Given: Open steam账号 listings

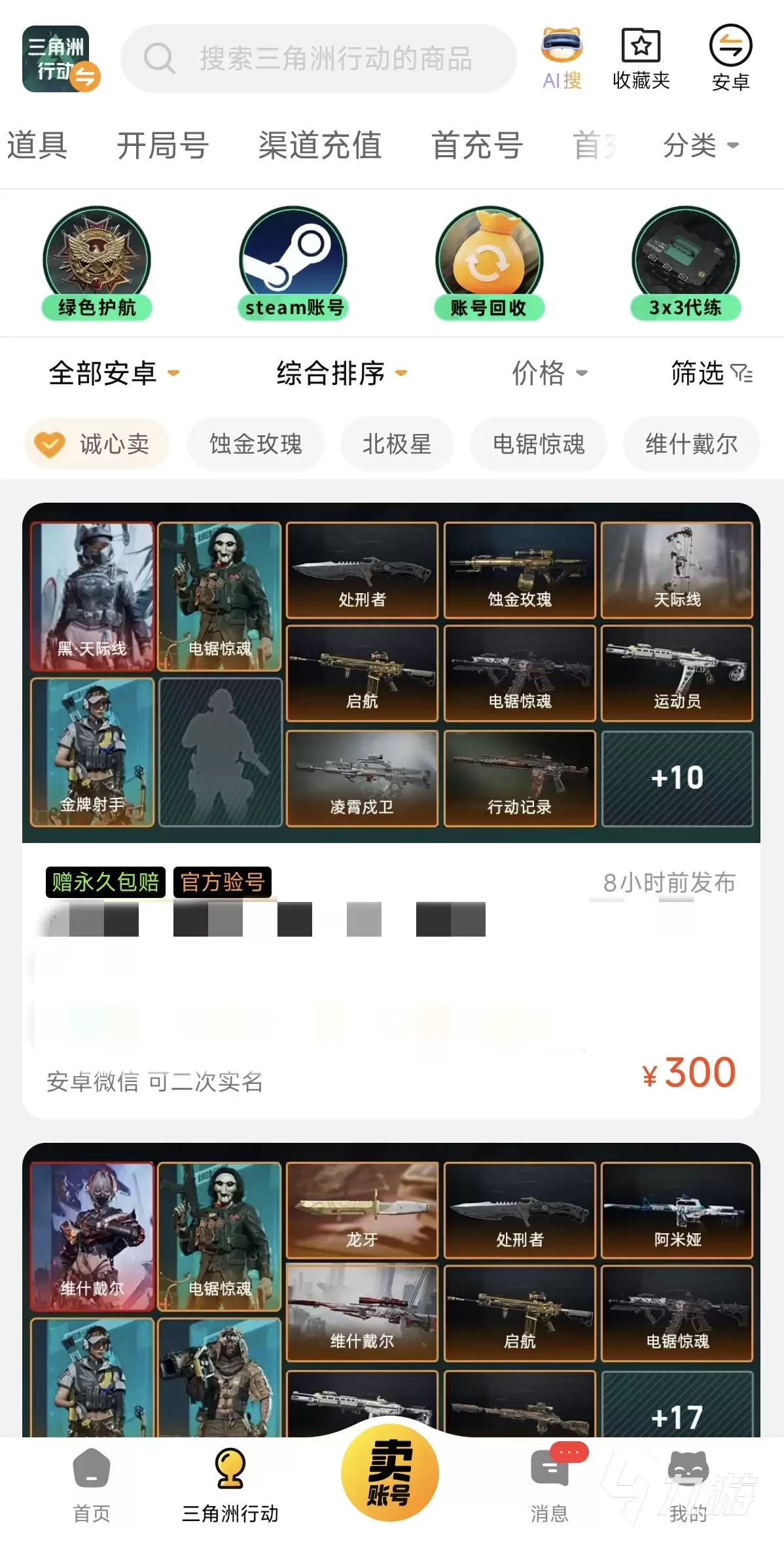Looking at the screenshot, I should click(x=293, y=264).
